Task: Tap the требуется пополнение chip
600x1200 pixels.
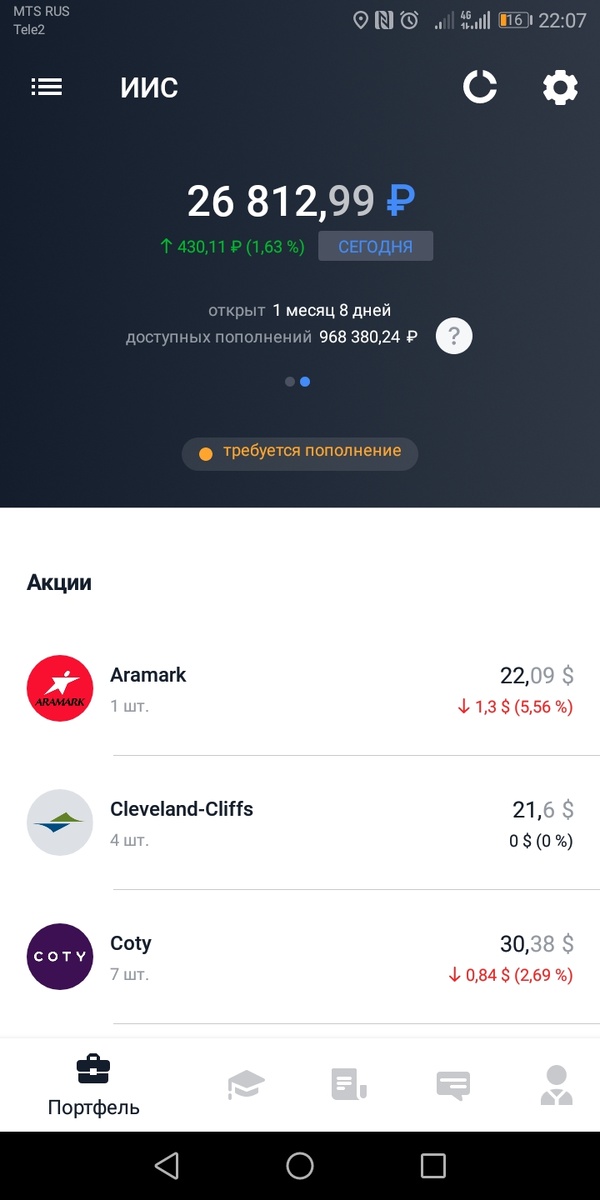Action: click(300, 452)
